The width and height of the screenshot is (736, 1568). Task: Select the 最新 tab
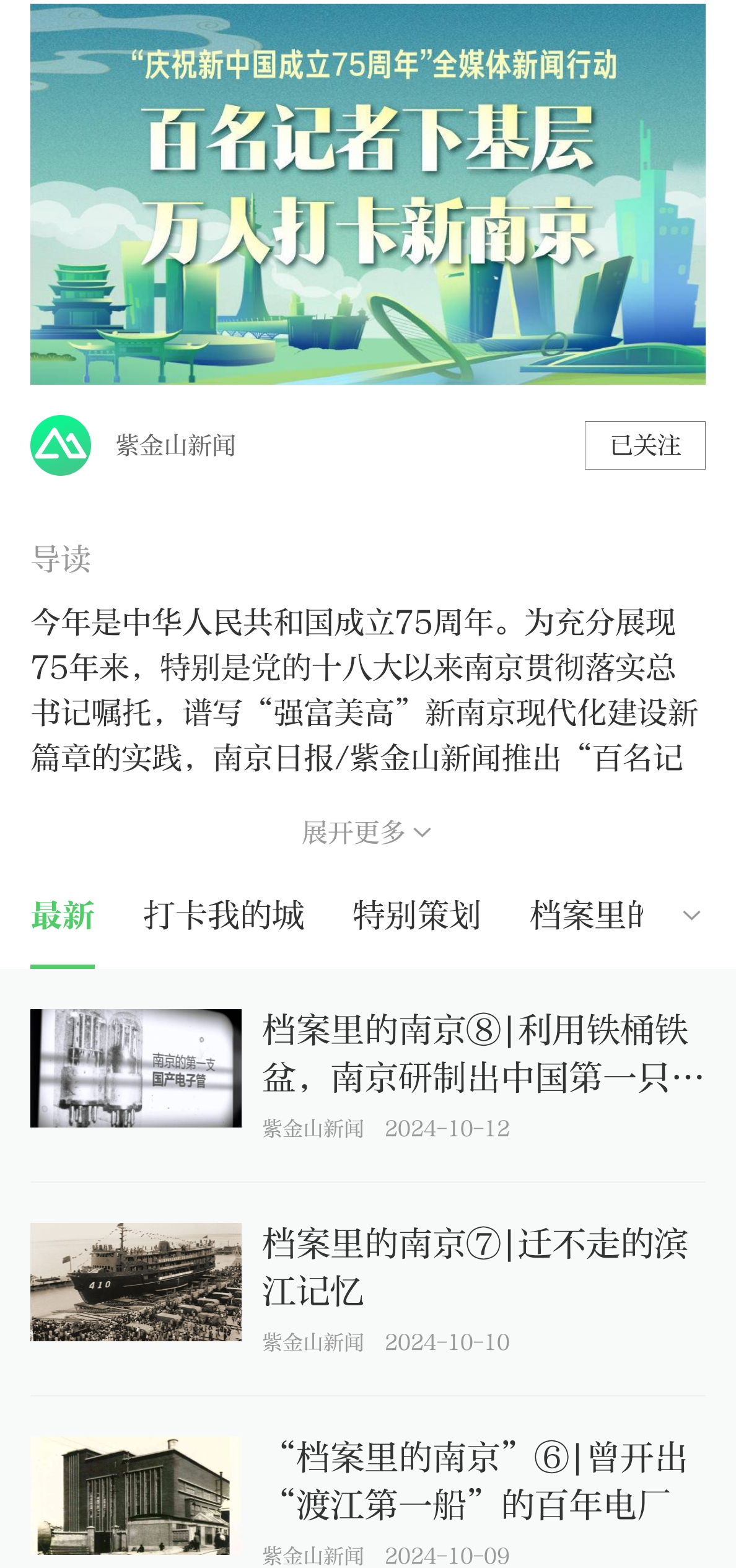click(x=63, y=915)
